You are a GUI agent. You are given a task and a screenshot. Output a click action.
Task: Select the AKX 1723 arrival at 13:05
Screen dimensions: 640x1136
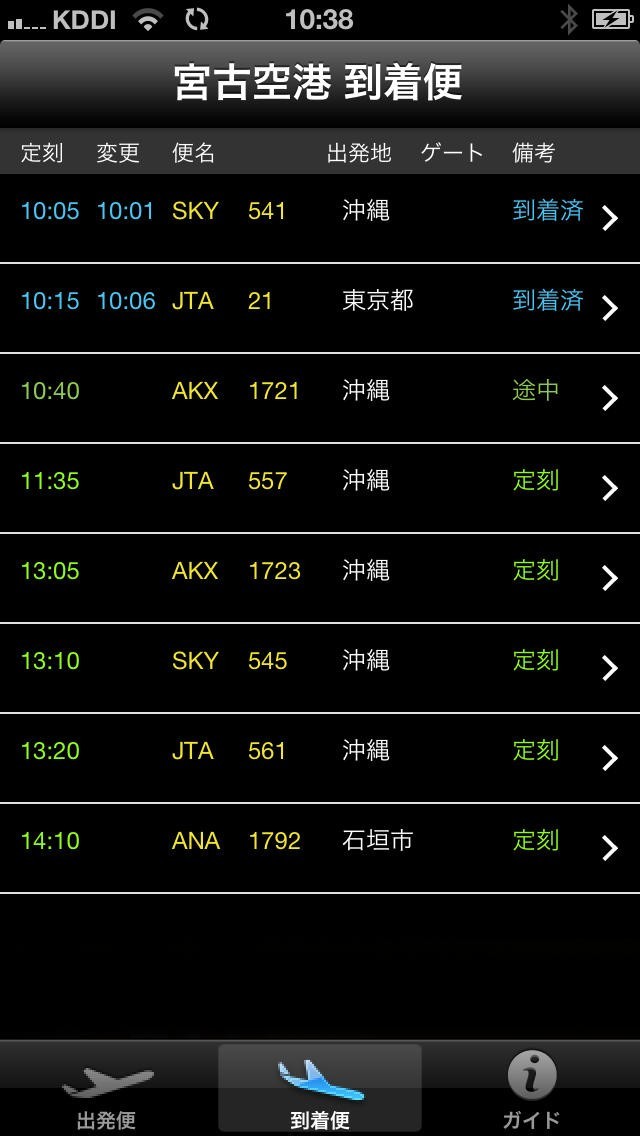[x=320, y=578]
